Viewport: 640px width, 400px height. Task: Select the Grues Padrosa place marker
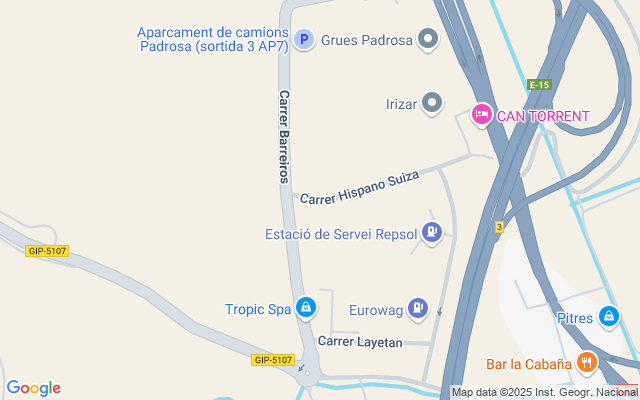pyautogui.click(x=429, y=40)
